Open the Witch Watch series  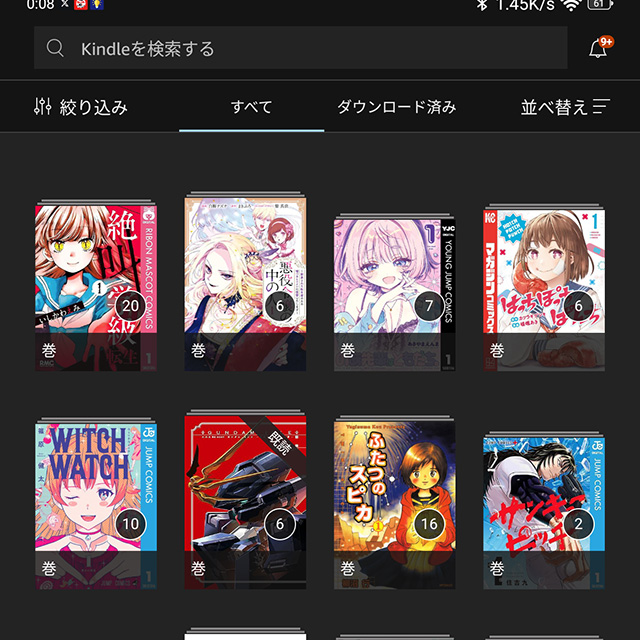click(x=95, y=503)
